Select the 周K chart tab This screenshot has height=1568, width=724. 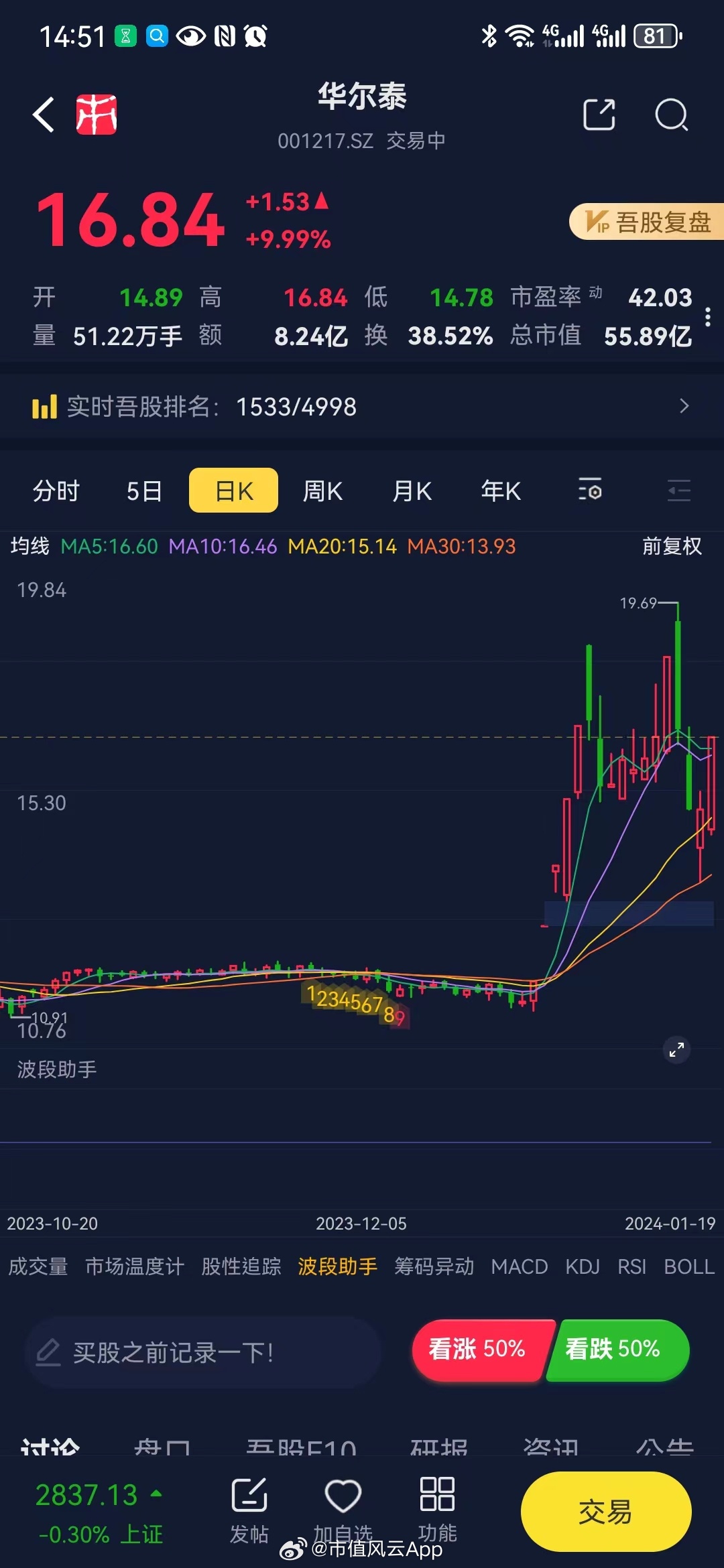[x=322, y=491]
